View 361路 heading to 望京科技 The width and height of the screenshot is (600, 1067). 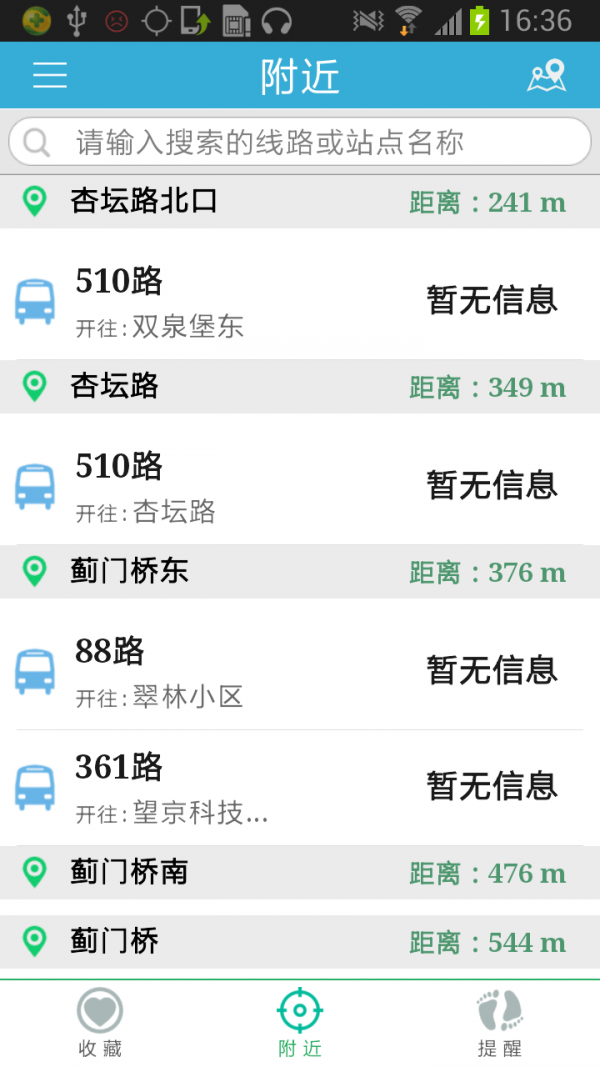pyautogui.click(x=300, y=786)
